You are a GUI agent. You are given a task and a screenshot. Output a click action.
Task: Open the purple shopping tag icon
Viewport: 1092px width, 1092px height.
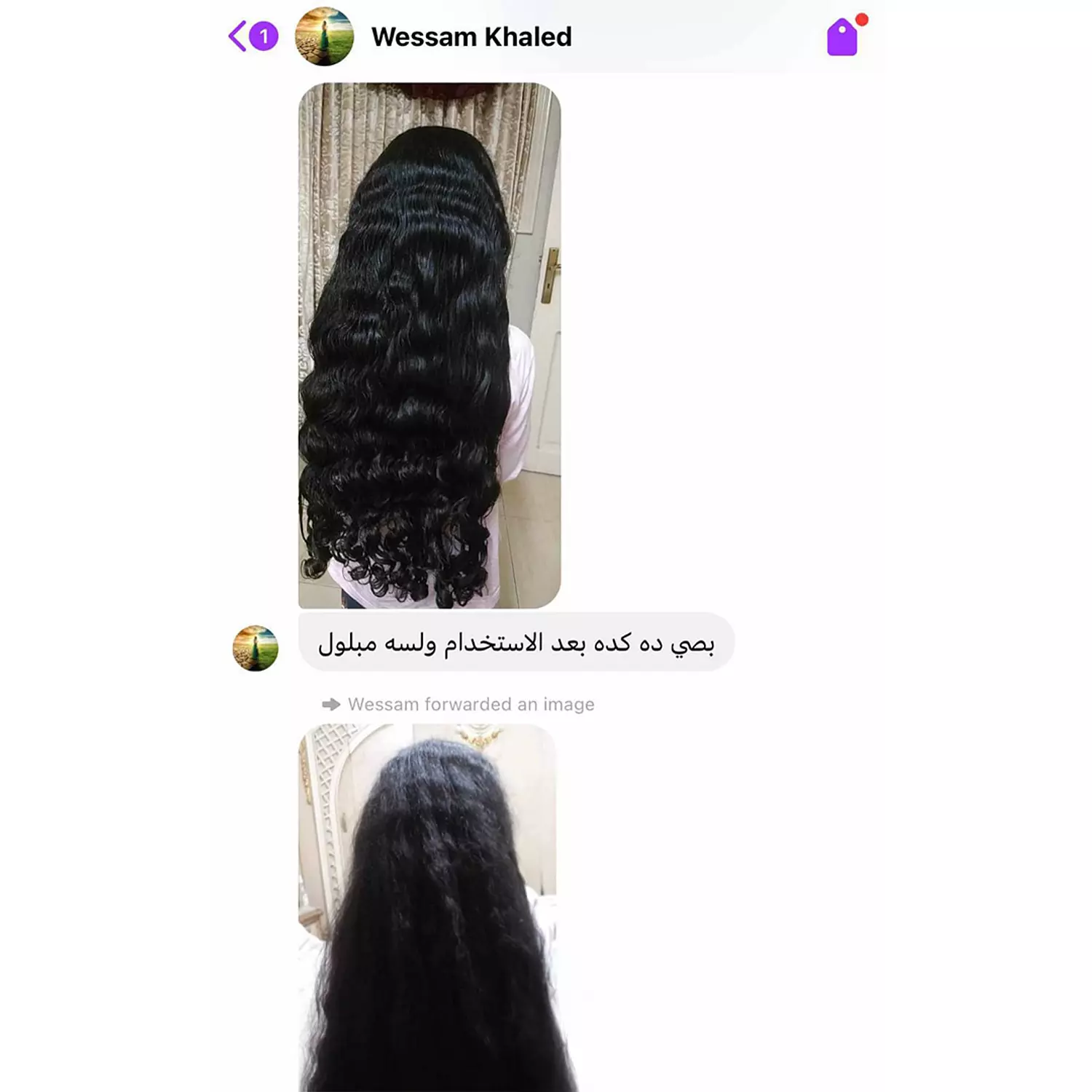tap(842, 37)
